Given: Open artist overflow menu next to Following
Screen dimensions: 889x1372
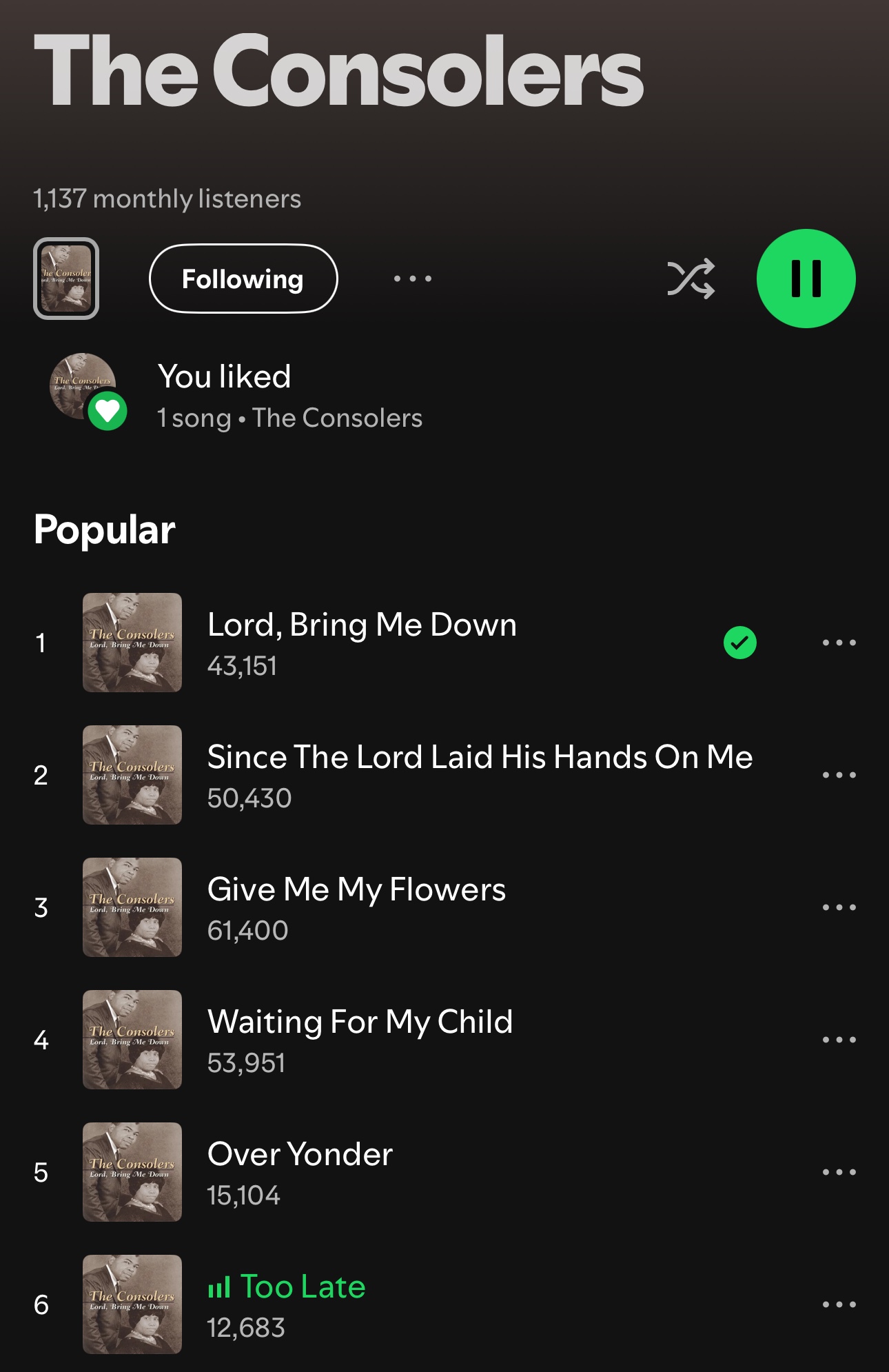Looking at the screenshot, I should click(413, 279).
